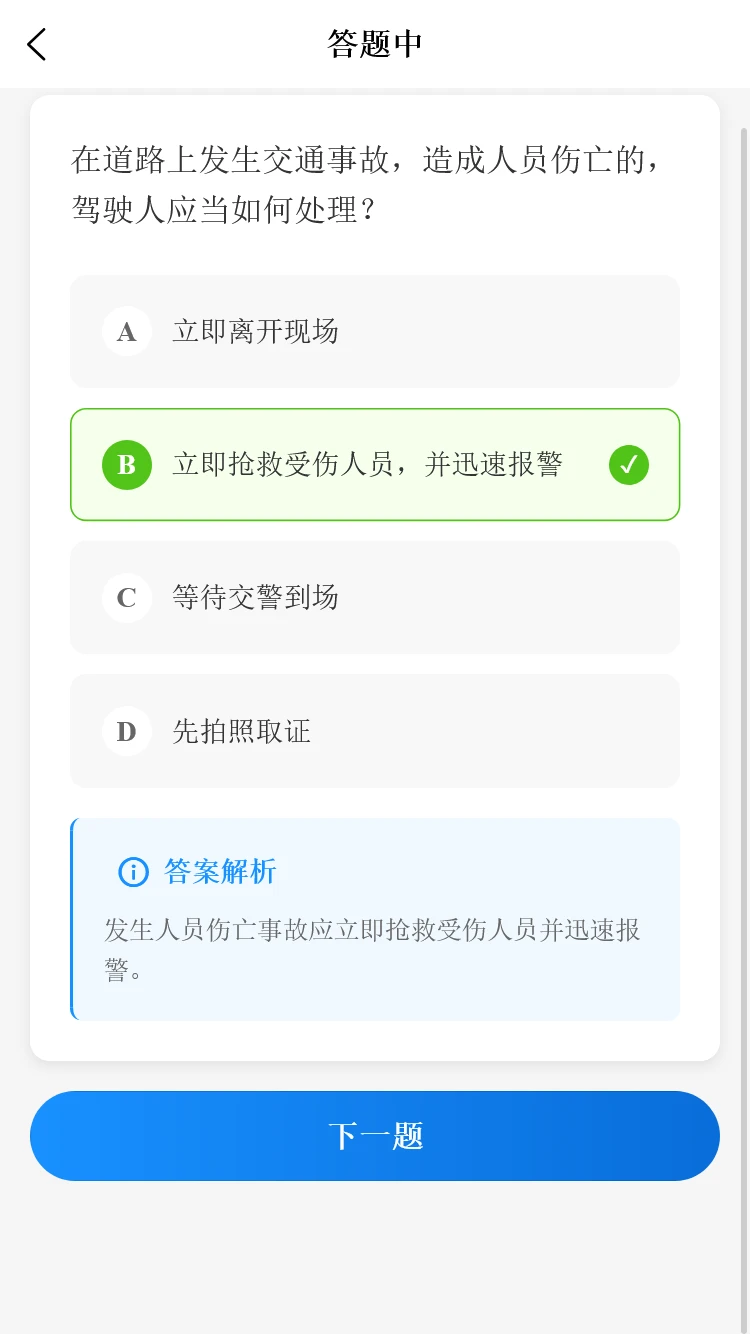The width and height of the screenshot is (752, 1336).
Task: Click the circled letter C badge
Action: [x=126, y=597]
